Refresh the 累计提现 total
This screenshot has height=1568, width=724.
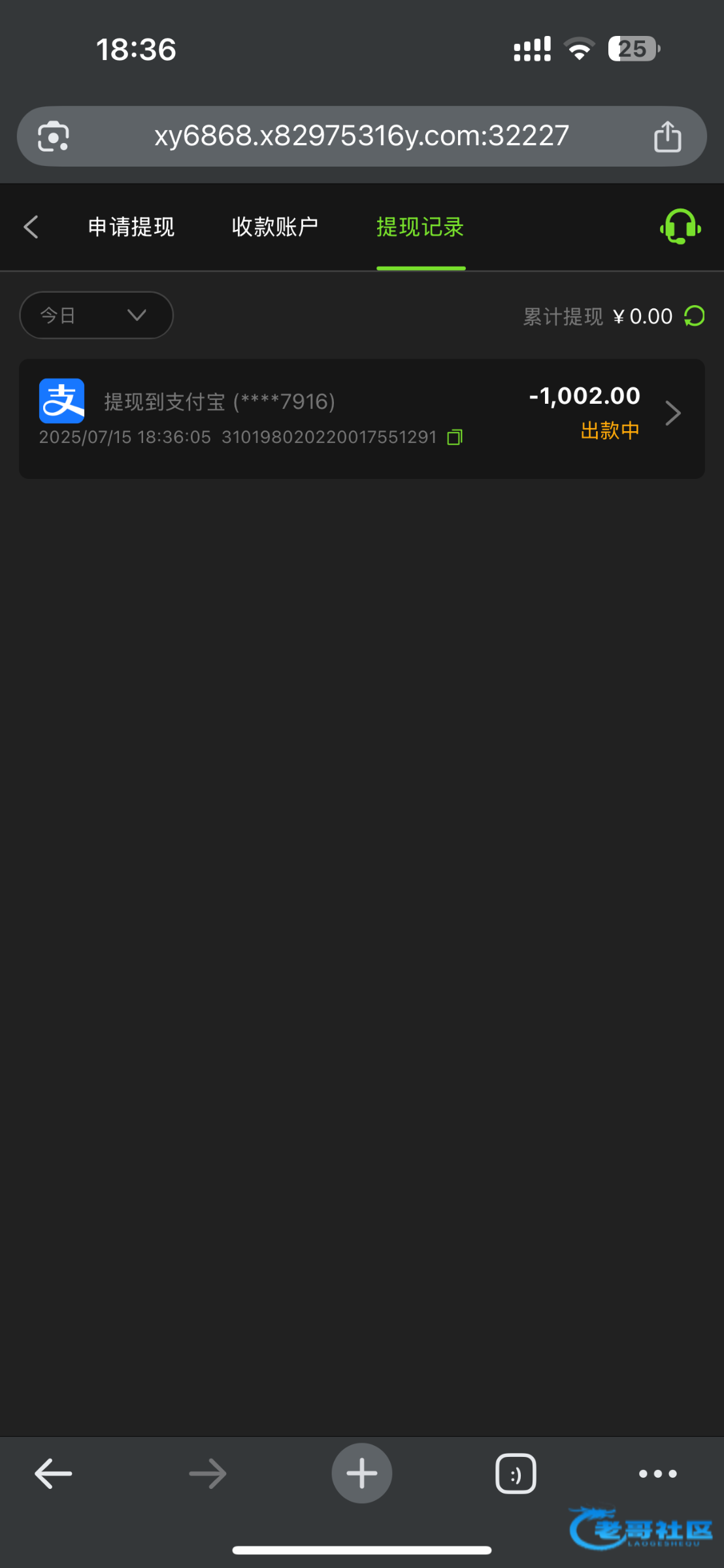[x=694, y=316]
